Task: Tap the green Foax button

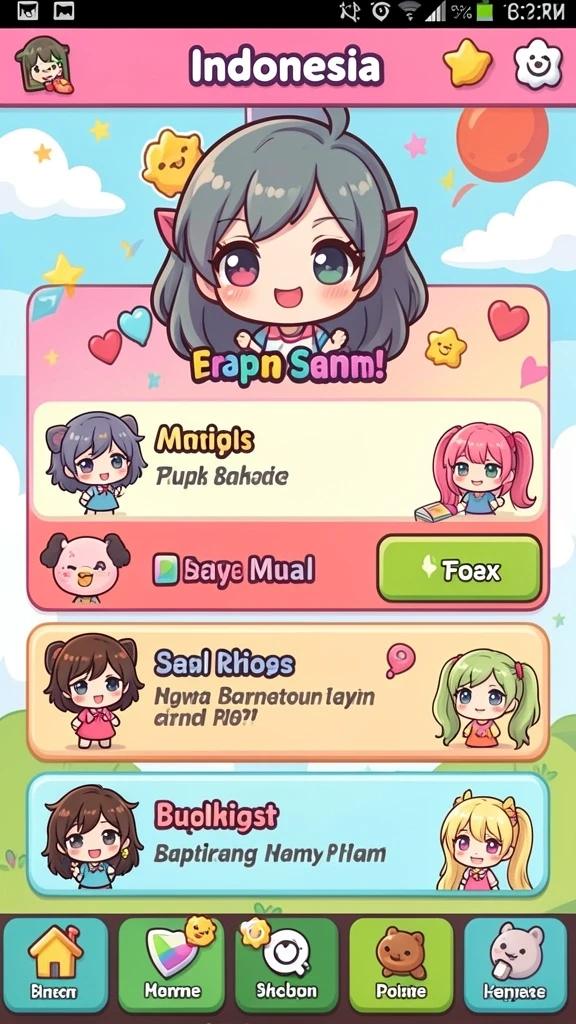Action: tap(460, 569)
